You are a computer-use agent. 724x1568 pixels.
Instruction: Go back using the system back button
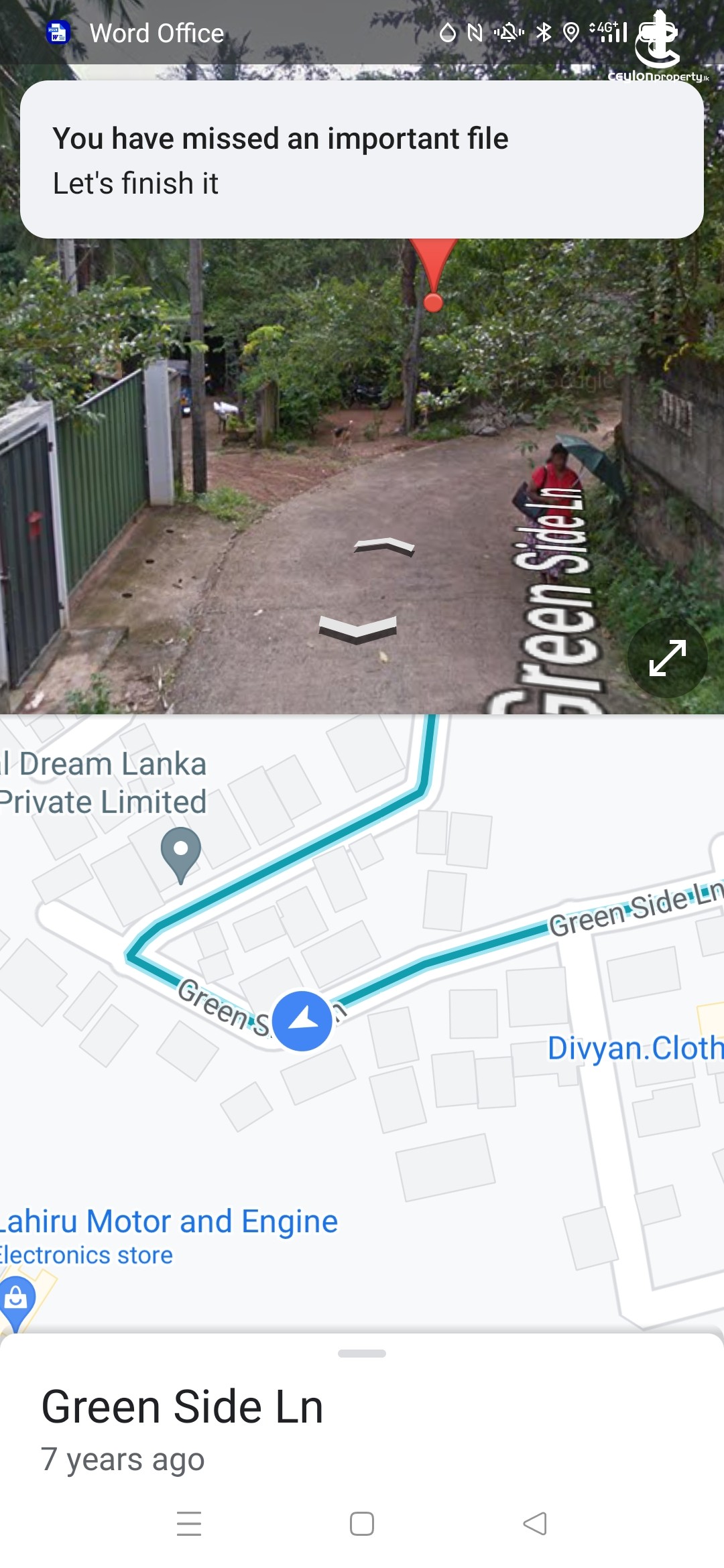(535, 1524)
